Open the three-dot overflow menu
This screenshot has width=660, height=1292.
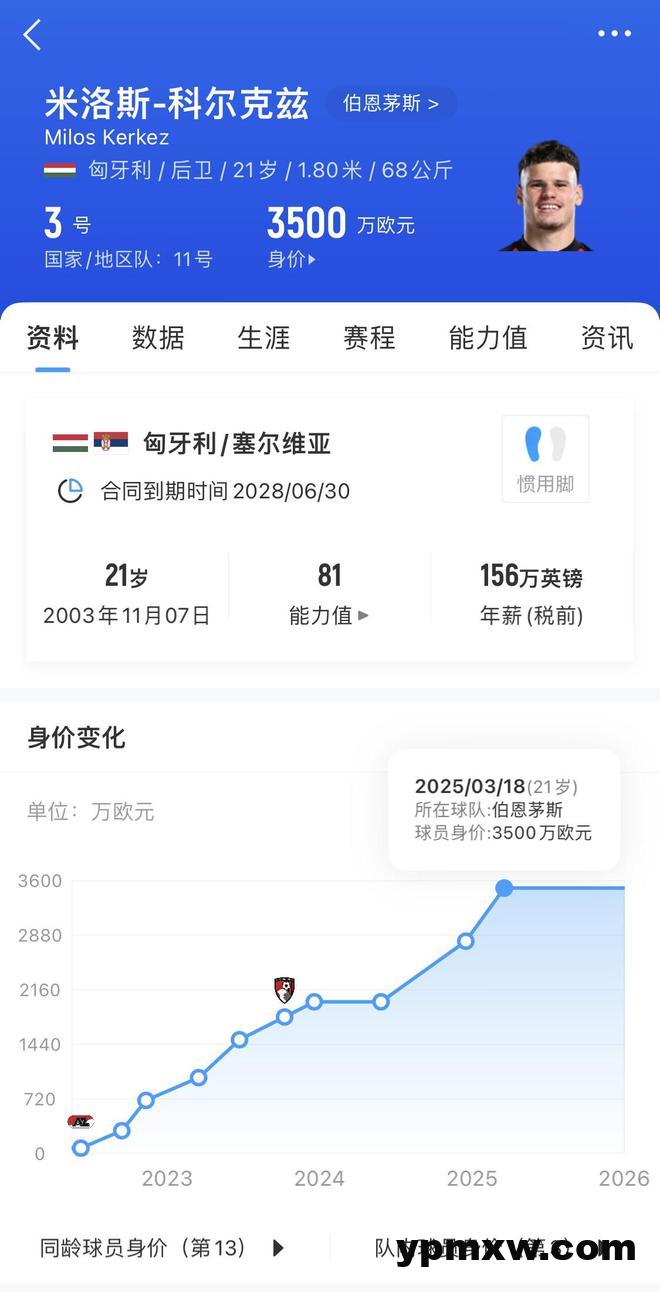(x=614, y=33)
